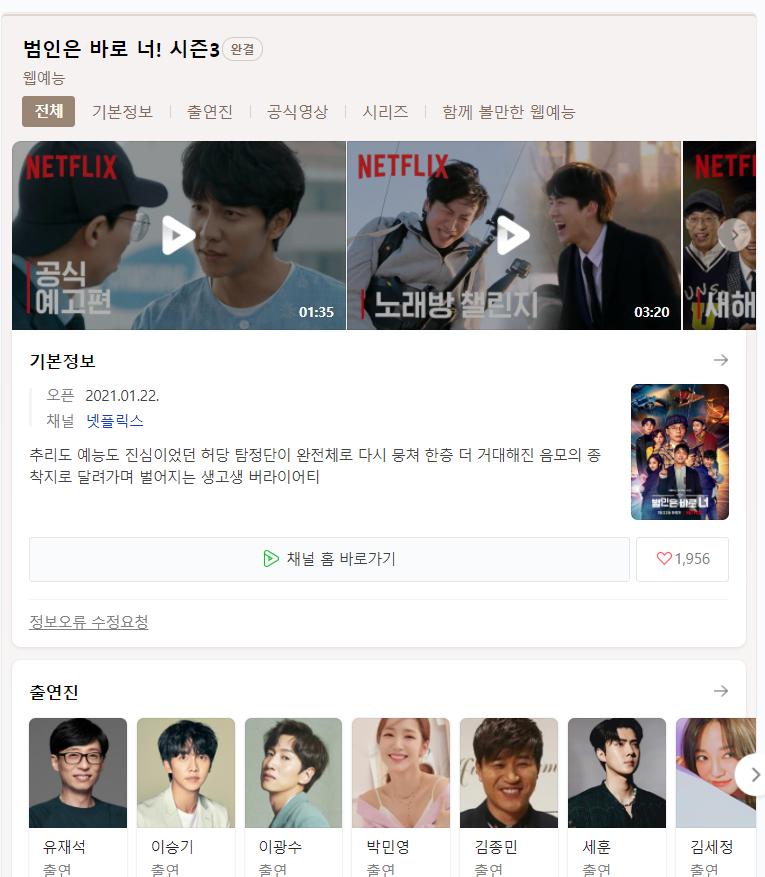
Task: Select the 시리즈 tab
Action: click(385, 112)
